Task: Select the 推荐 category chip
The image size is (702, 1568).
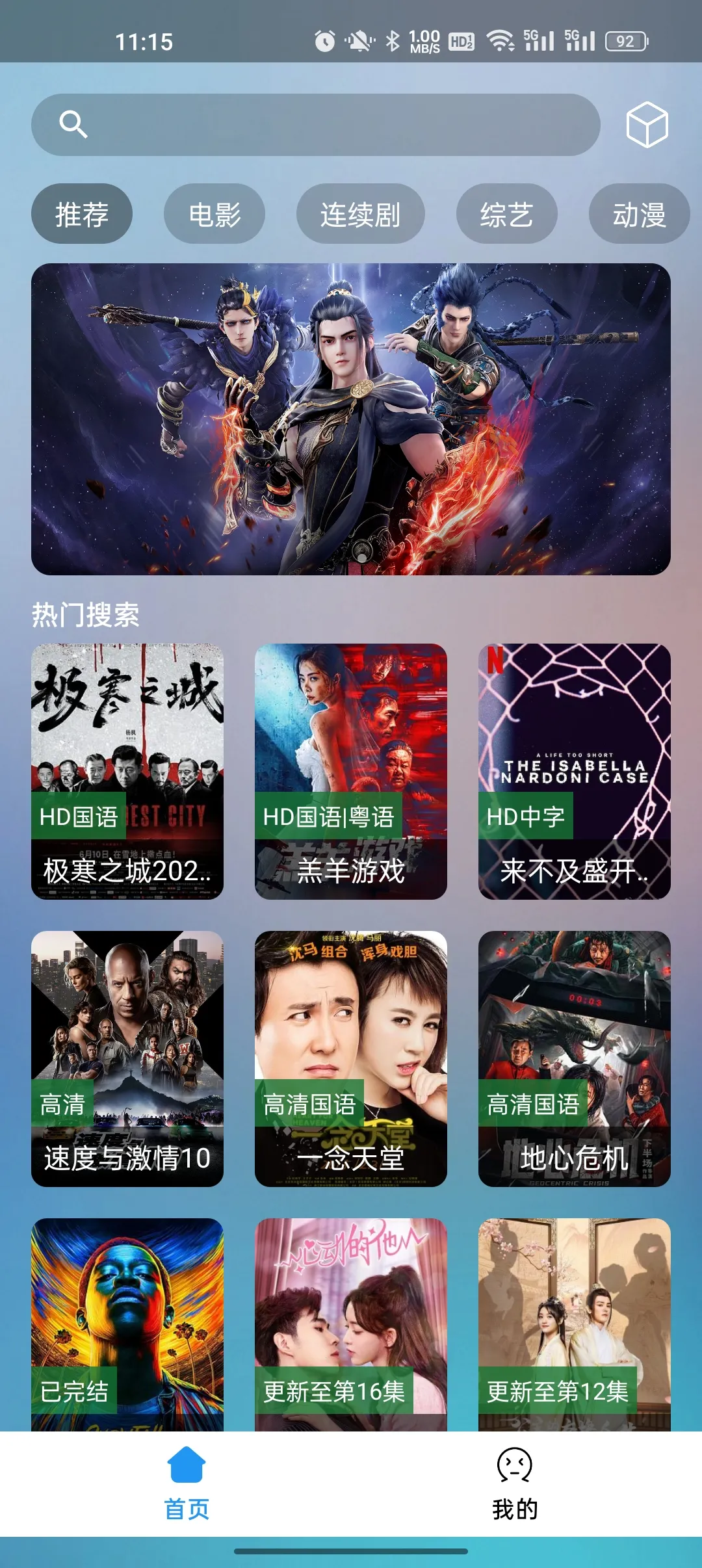Action: pyautogui.click(x=82, y=214)
